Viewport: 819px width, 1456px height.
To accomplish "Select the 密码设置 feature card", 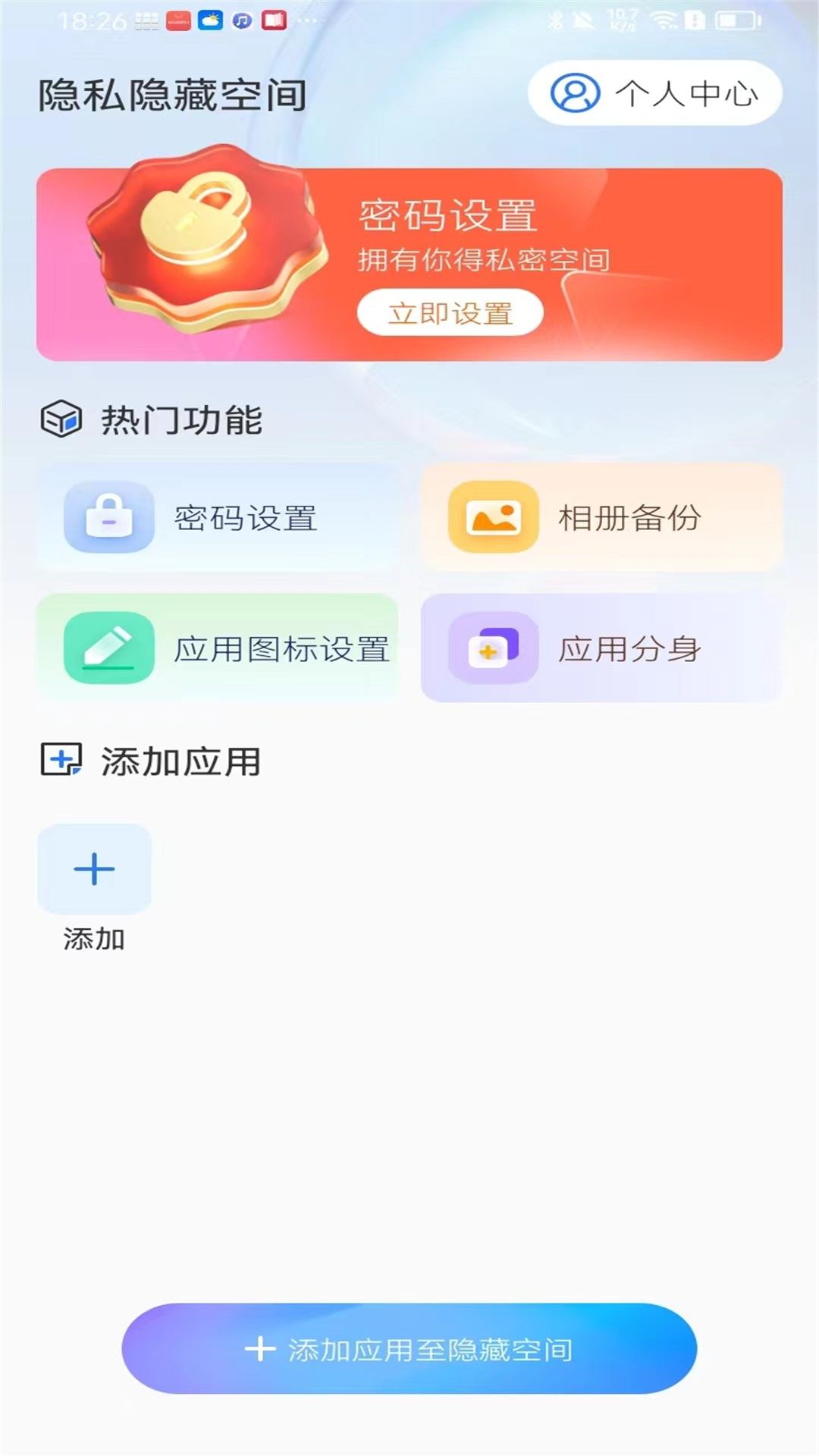I will 220,517.
